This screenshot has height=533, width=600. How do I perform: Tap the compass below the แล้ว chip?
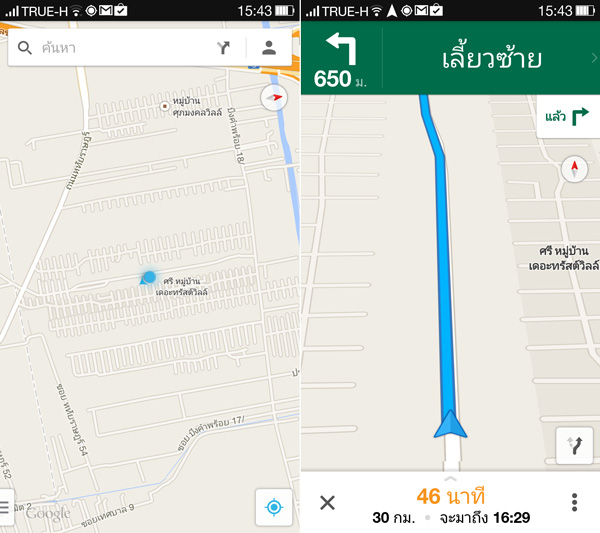[x=574, y=169]
